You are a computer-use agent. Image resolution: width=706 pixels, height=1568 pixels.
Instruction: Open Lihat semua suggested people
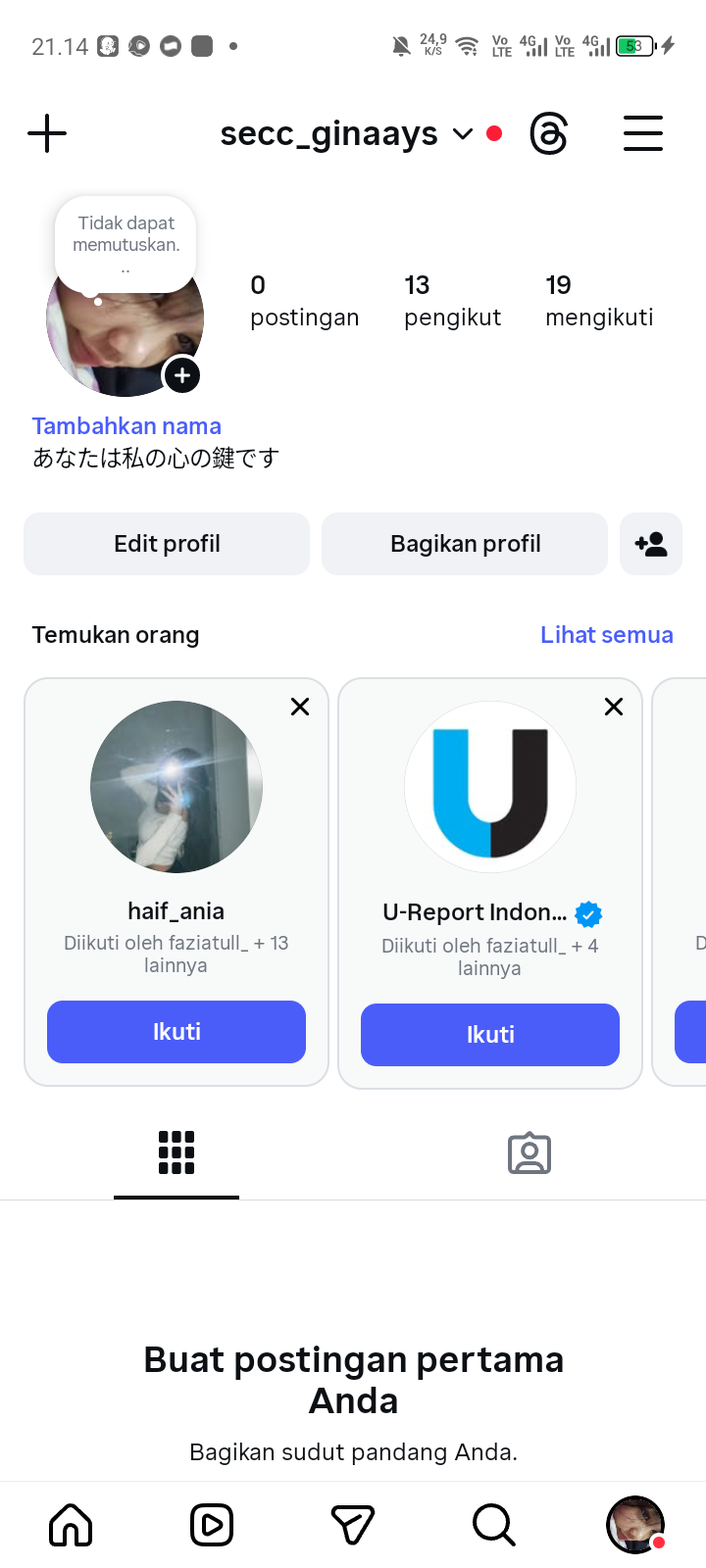[x=606, y=635]
